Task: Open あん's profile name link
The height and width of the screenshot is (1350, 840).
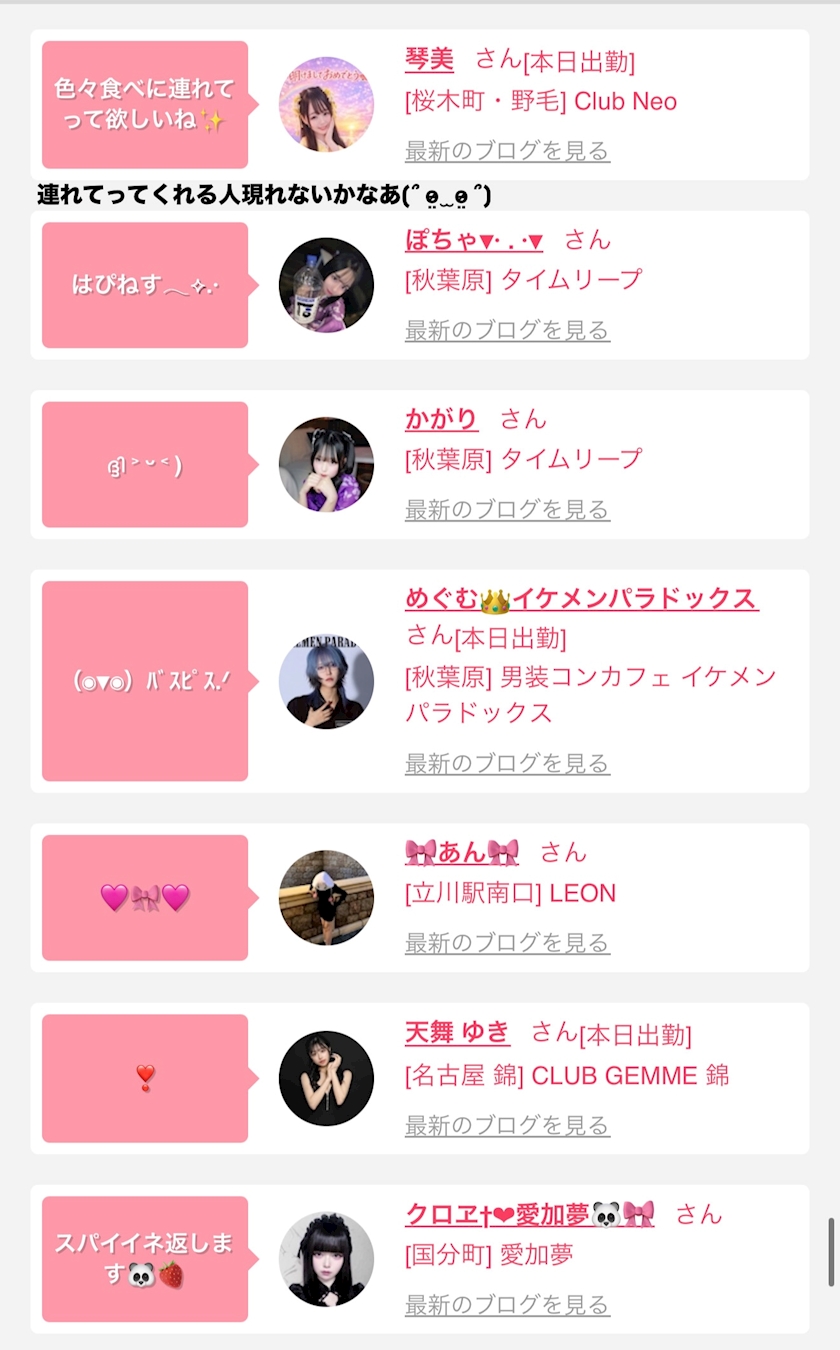Action: (x=462, y=852)
